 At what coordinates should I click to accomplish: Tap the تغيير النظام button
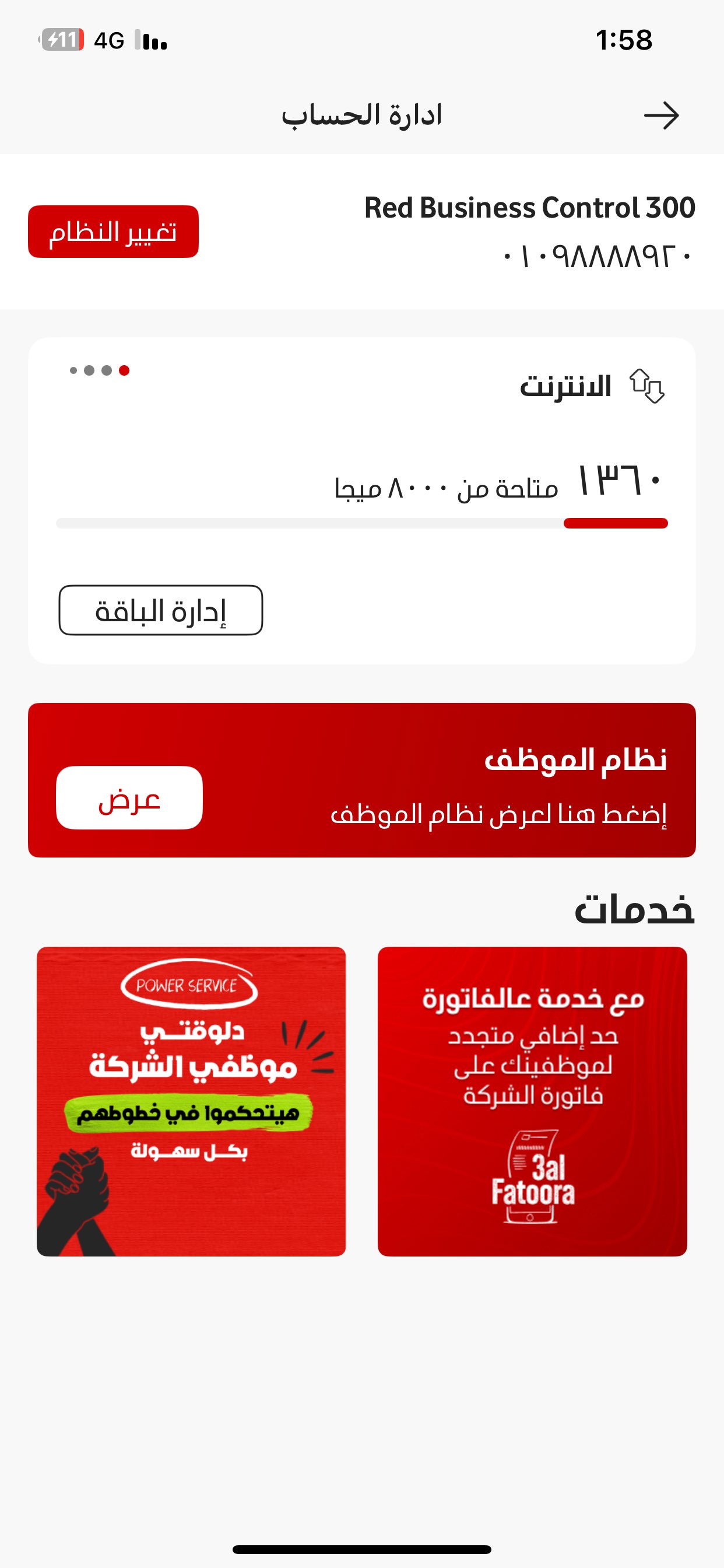pos(113,232)
